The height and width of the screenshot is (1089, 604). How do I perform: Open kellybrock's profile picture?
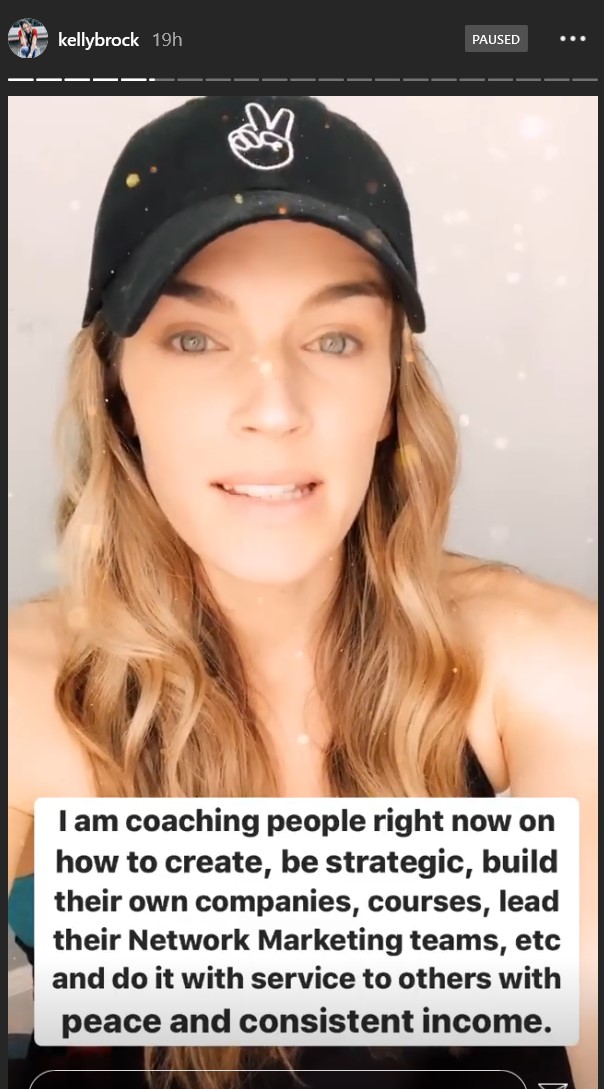(x=28, y=39)
